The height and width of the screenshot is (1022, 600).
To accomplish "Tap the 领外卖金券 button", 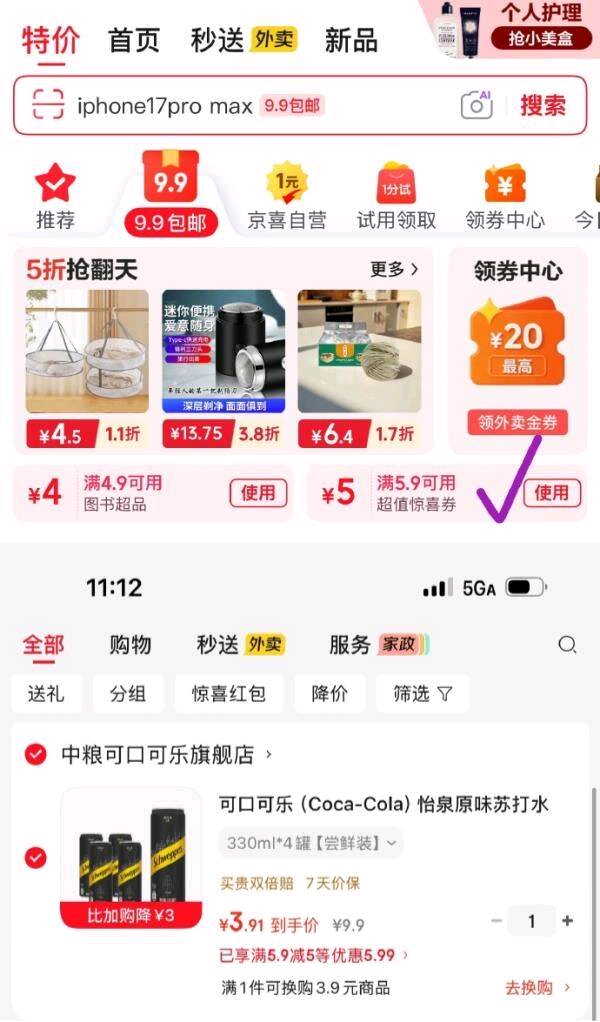I will click(x=517, y=422).
